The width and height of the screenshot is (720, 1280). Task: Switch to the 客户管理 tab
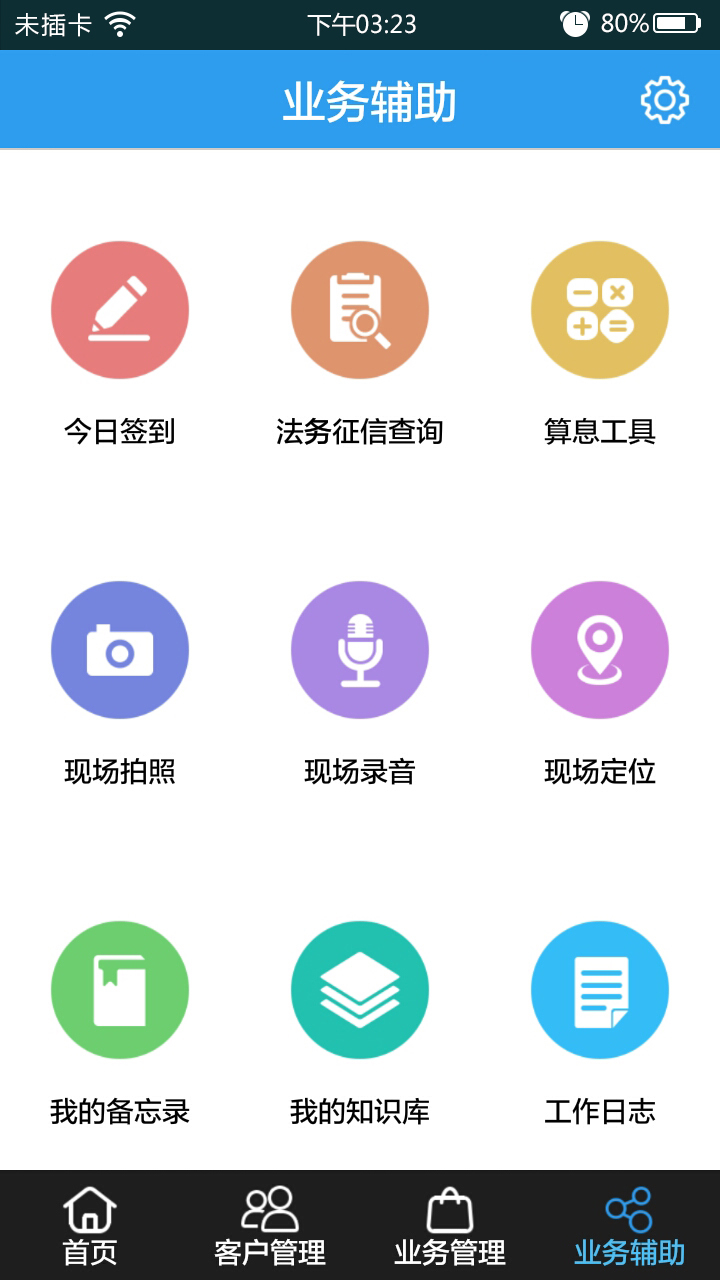pos(270,1226)
